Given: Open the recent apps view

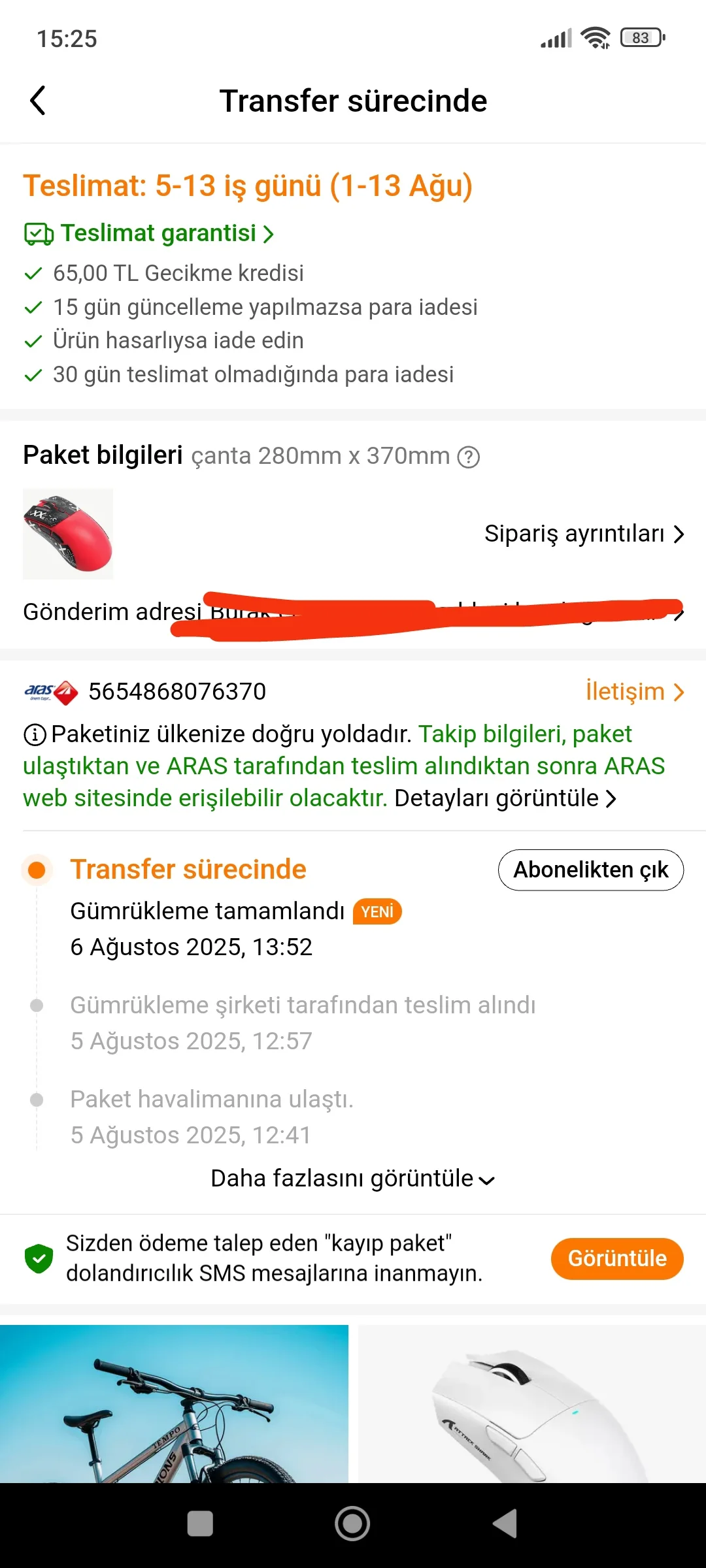Looking at the screenshot, I should pyautogui.click(x=200, y=1524).
